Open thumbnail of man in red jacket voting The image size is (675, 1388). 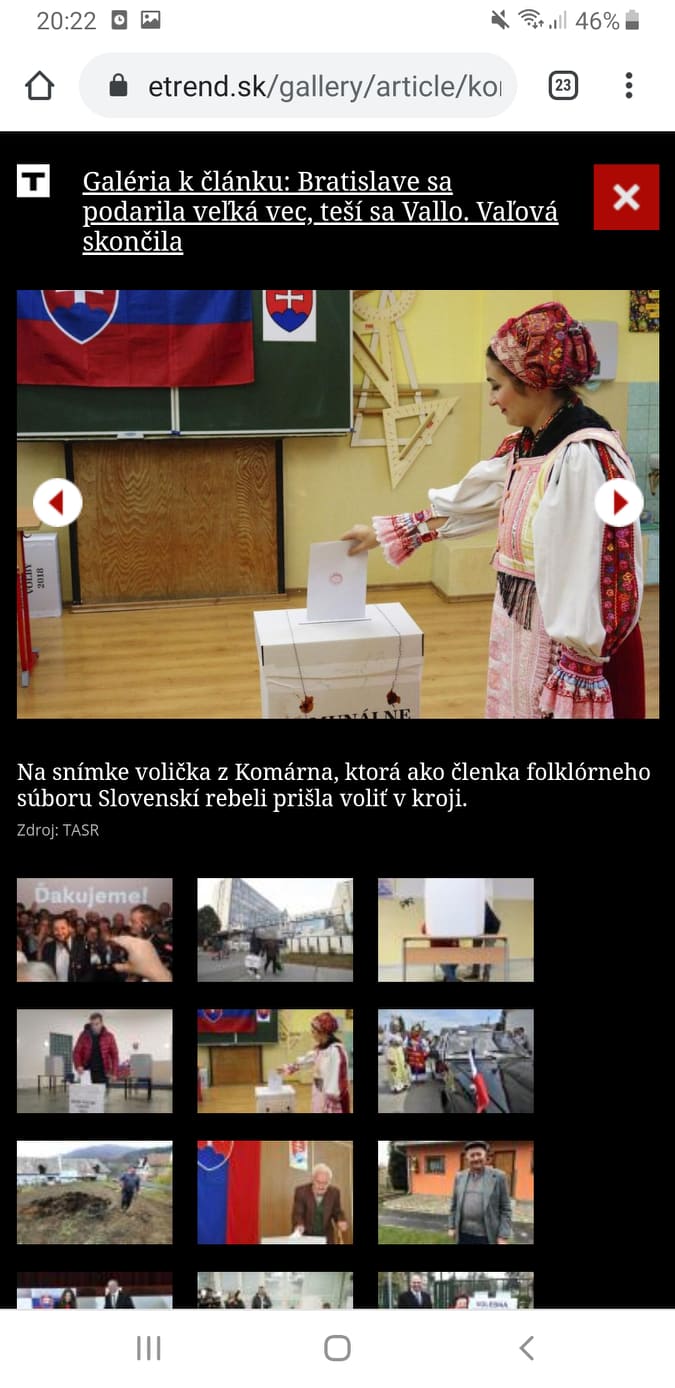click(95, 1061)
